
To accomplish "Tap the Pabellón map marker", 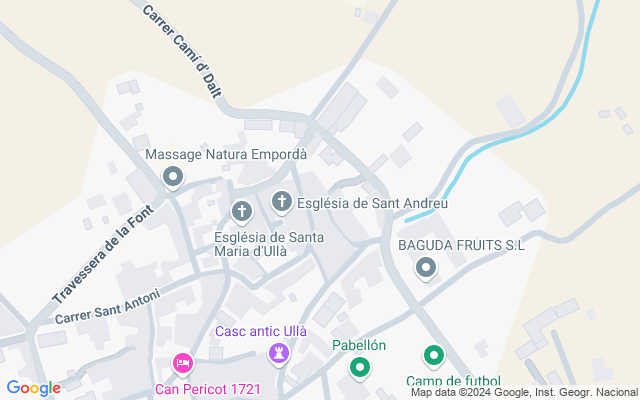I will [x=359, y=368].
